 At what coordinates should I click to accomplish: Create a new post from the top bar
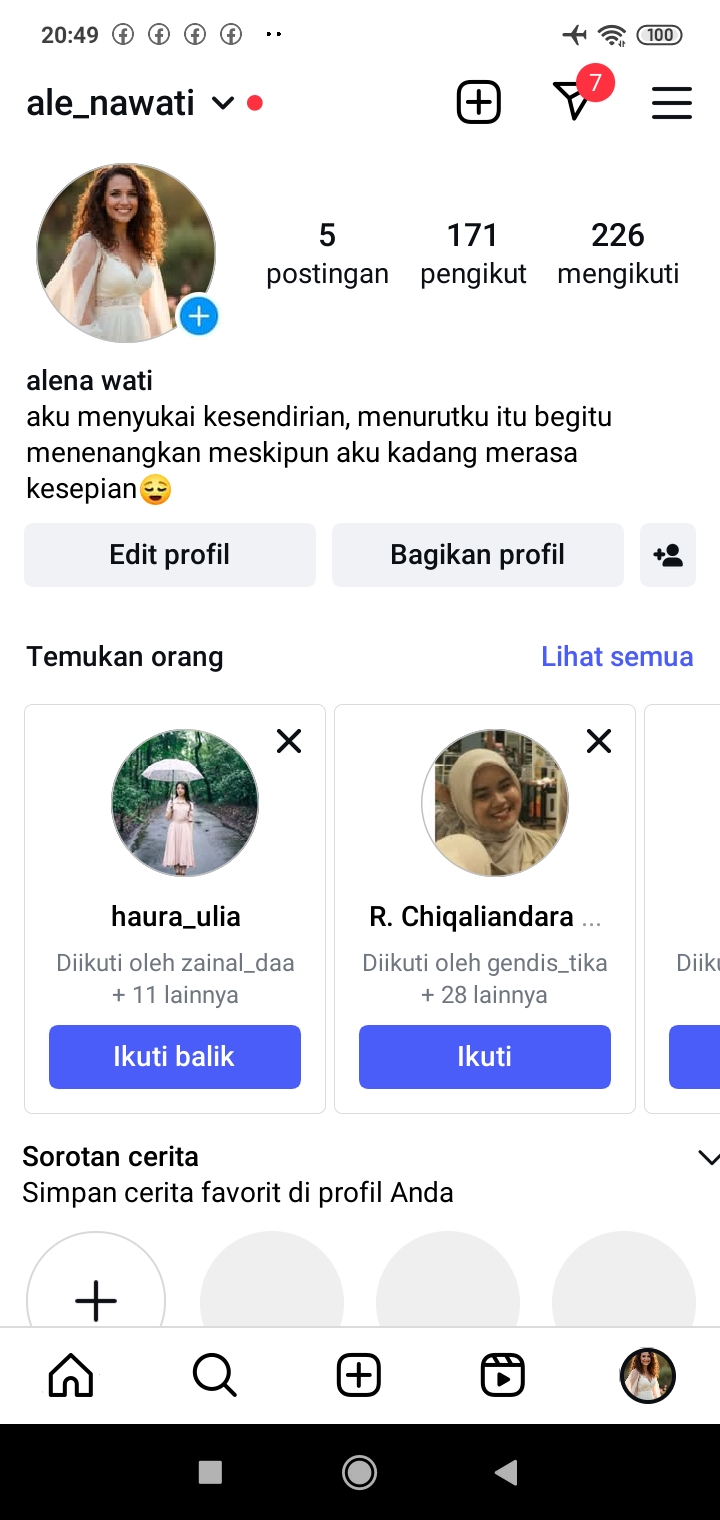(478, 102)
